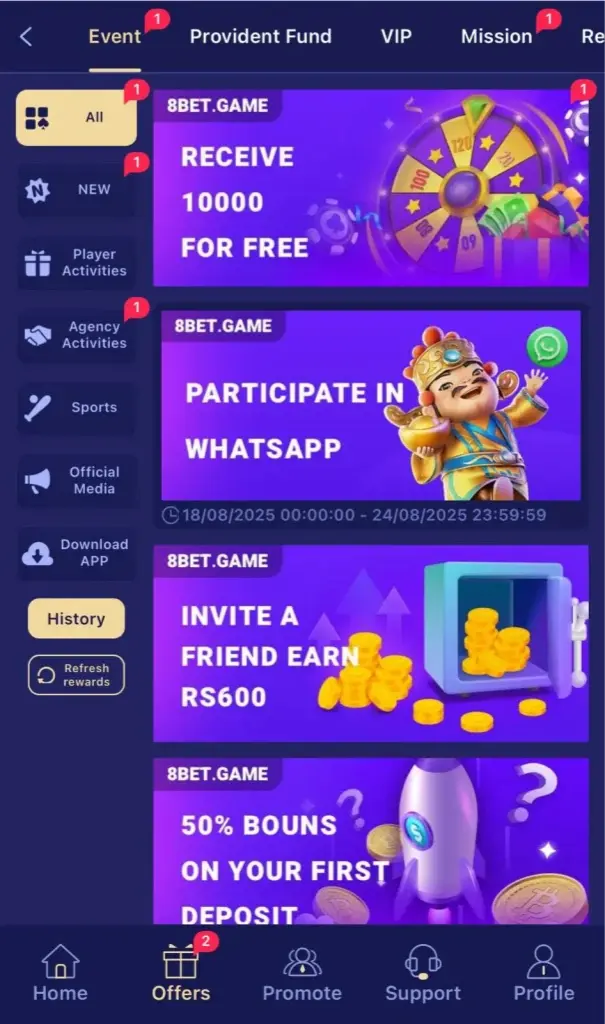
Task: Open the VIP tab
Action: 396,37
